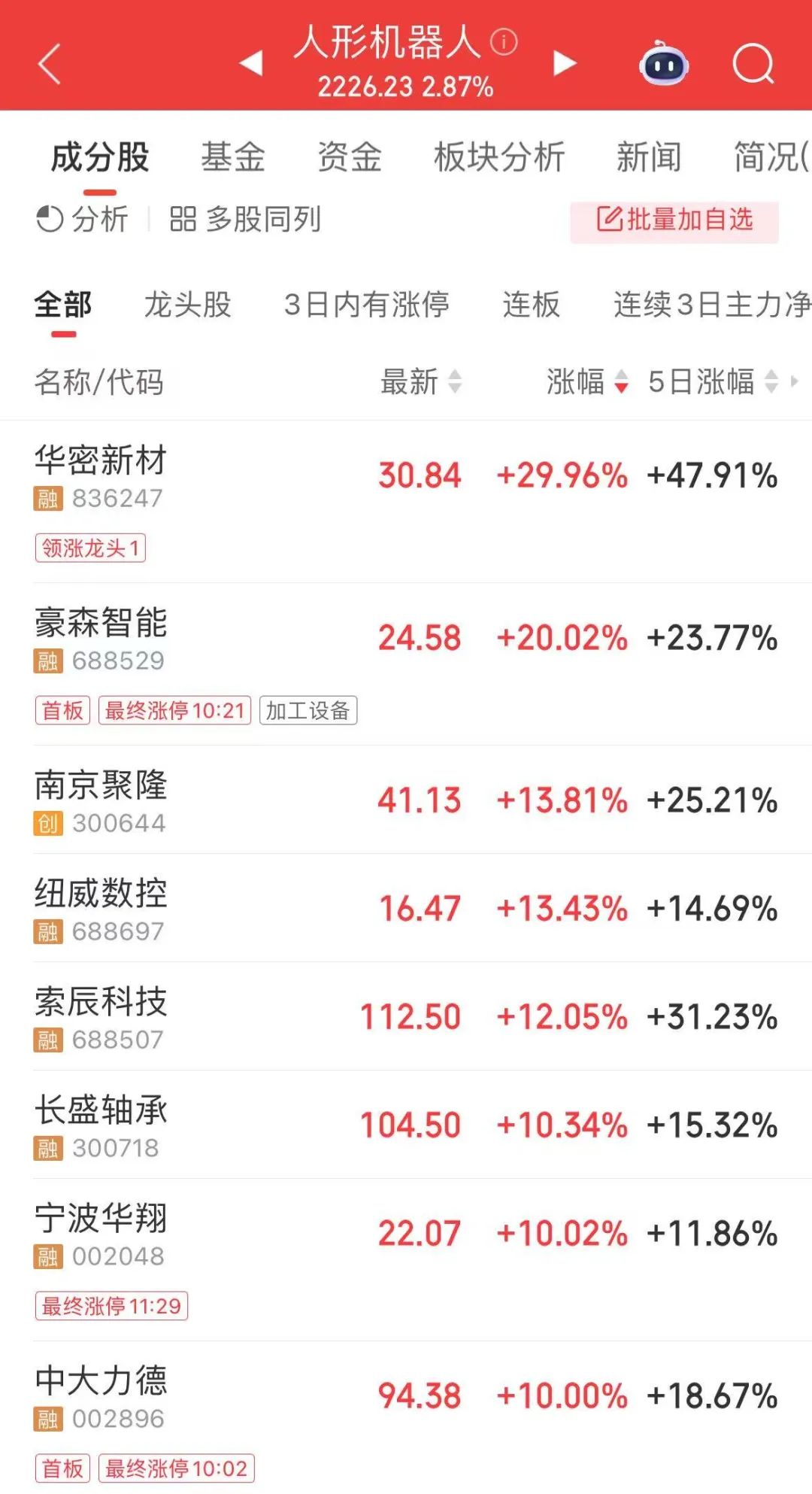The image size is (812, 1494).
Task: Switch to the 新闻 tab
Action: coord(649,157)
